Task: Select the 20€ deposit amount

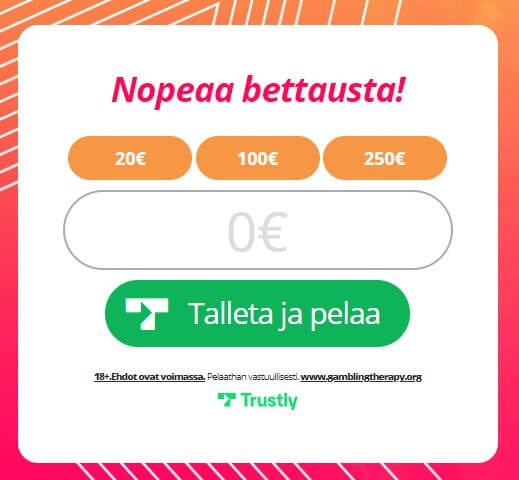Action: (130, 158)
